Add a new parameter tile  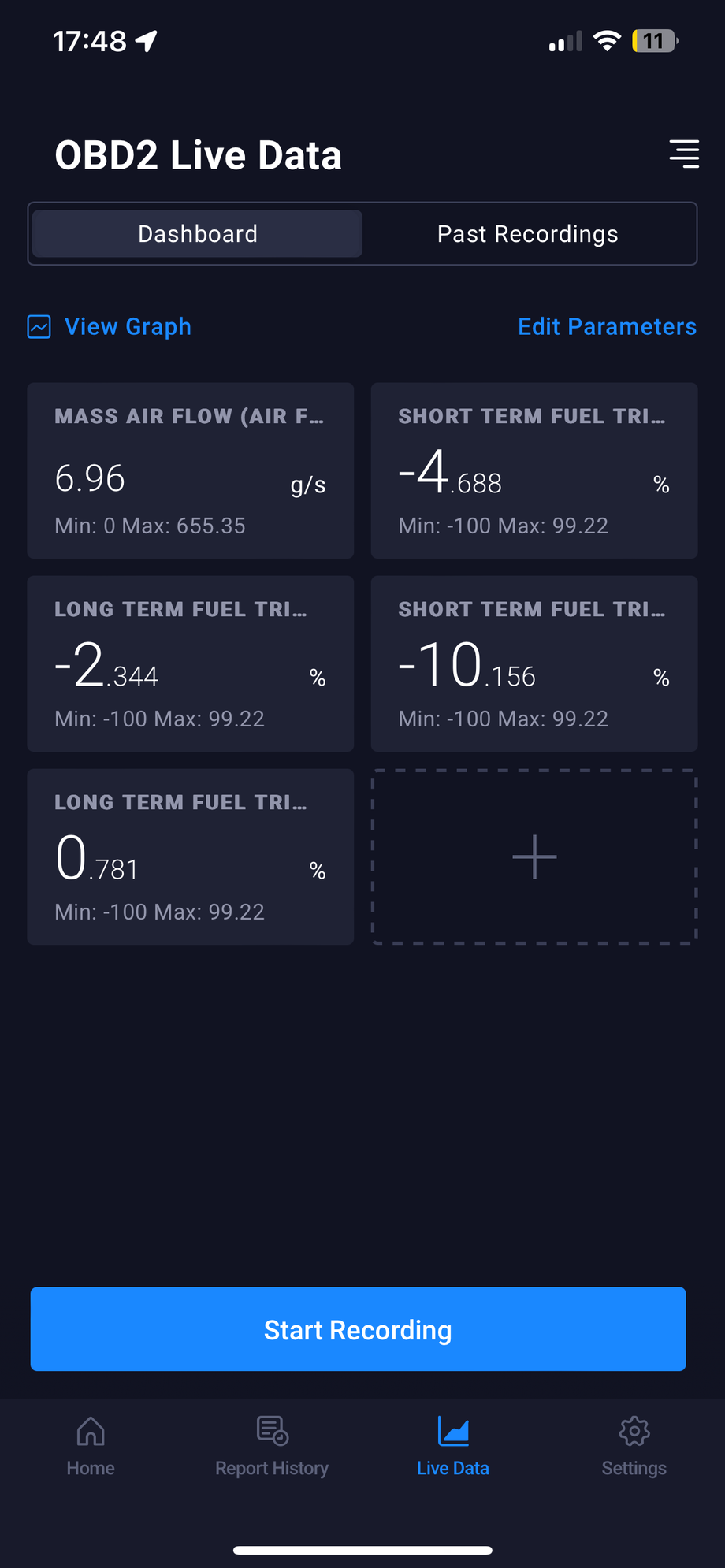(x=534, y=856)
